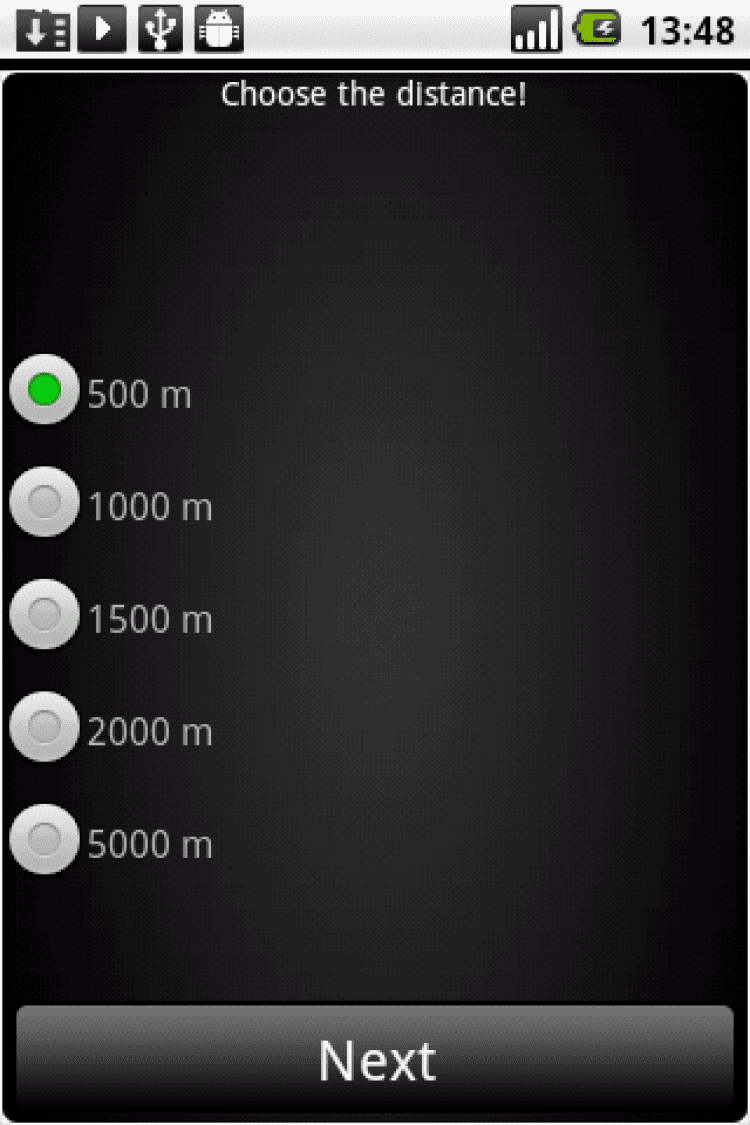Choose the 1000 m radio button
This screenshot has height=1125, width=750.
click(x=44, y=502)
